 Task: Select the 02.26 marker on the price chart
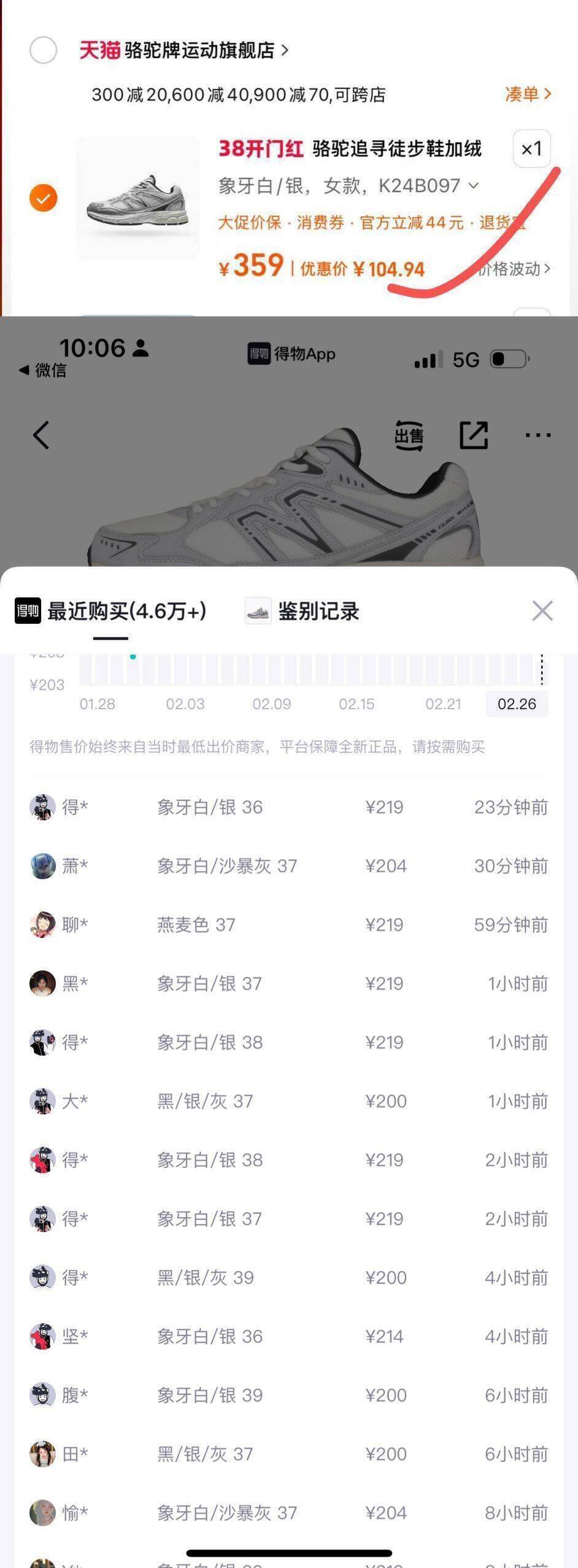point(517,704)
